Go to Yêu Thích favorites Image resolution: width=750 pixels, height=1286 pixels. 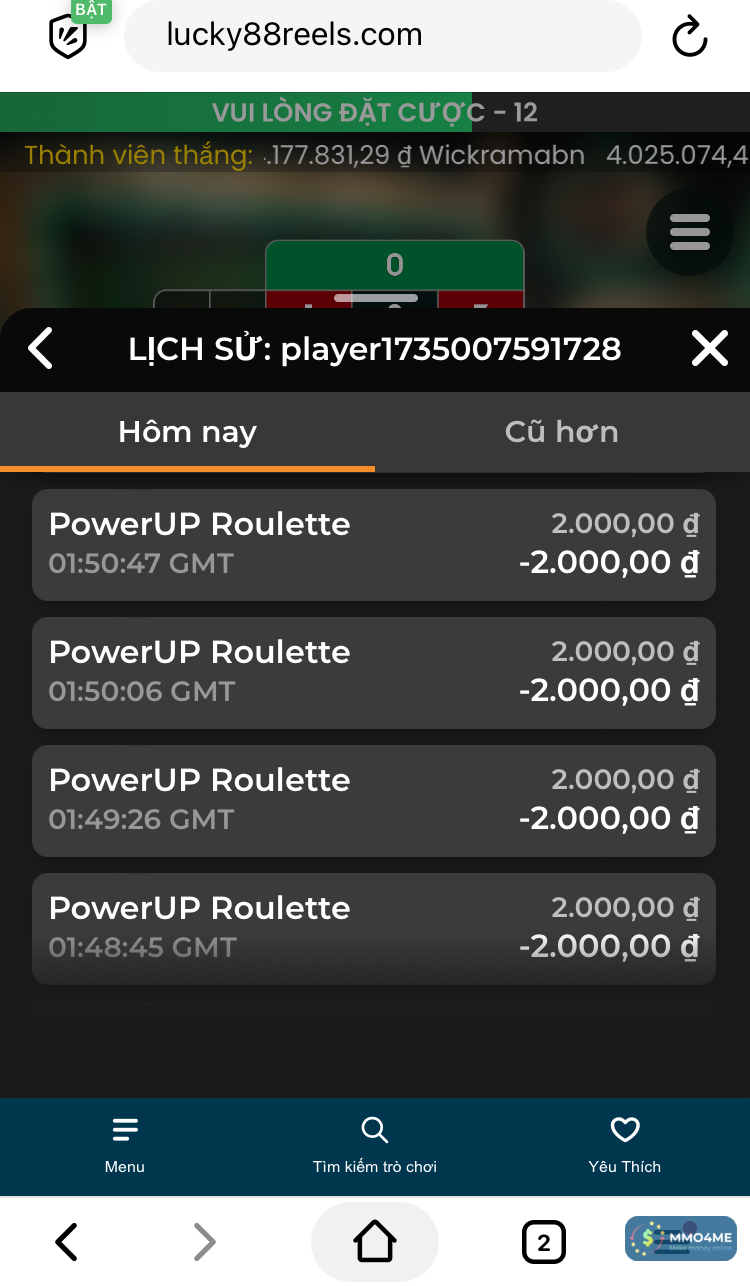625,1146
